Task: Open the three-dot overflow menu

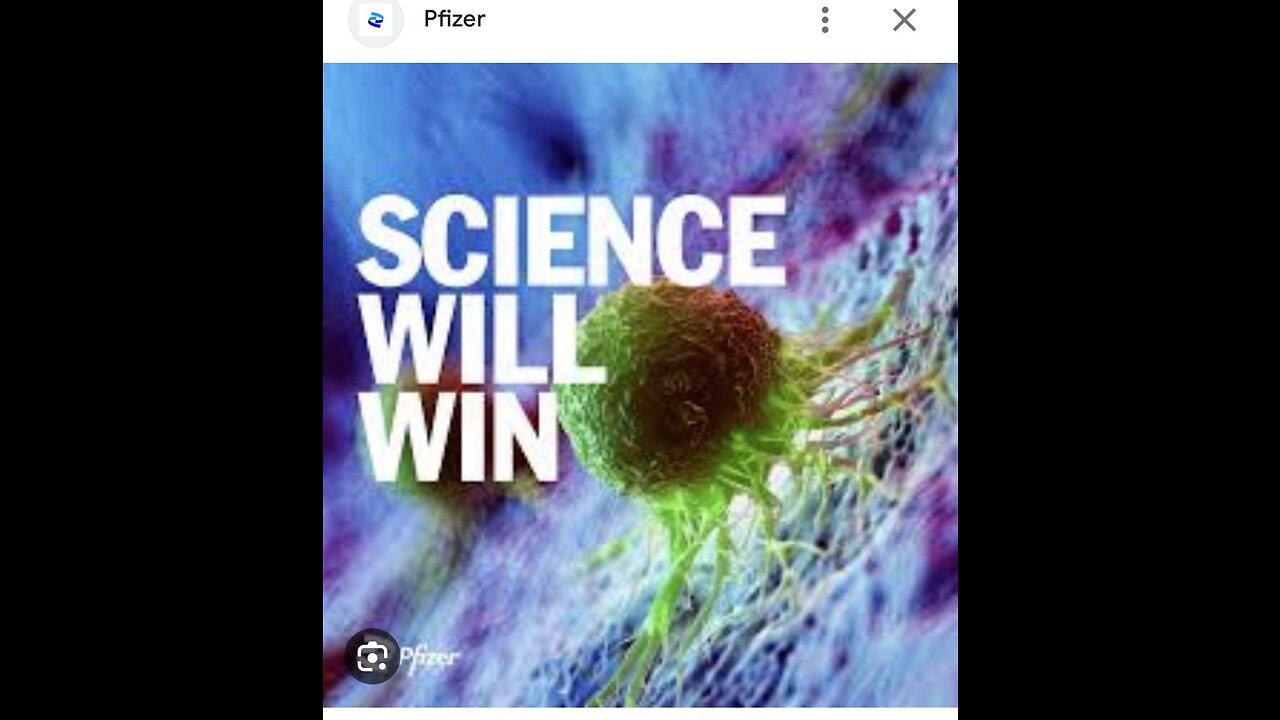Action: (825, 20)
